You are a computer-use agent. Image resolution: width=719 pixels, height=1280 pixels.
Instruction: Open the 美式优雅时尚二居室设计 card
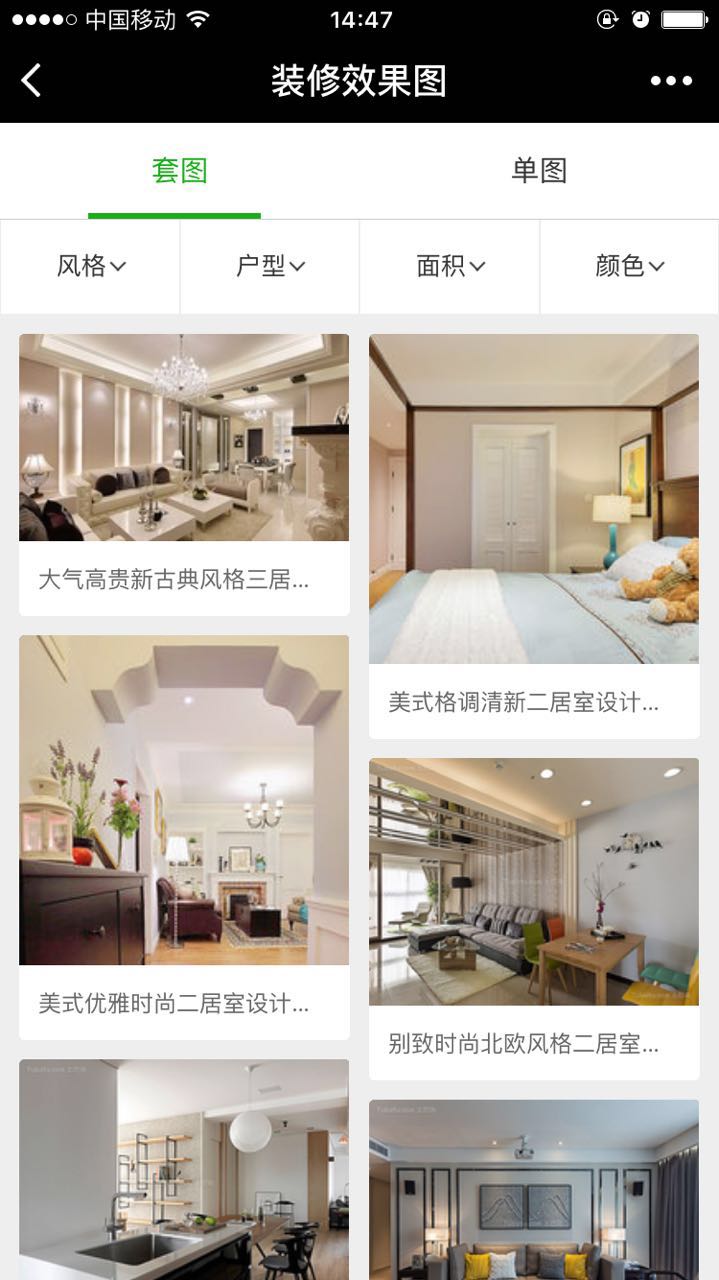click(x=184, y=836)
